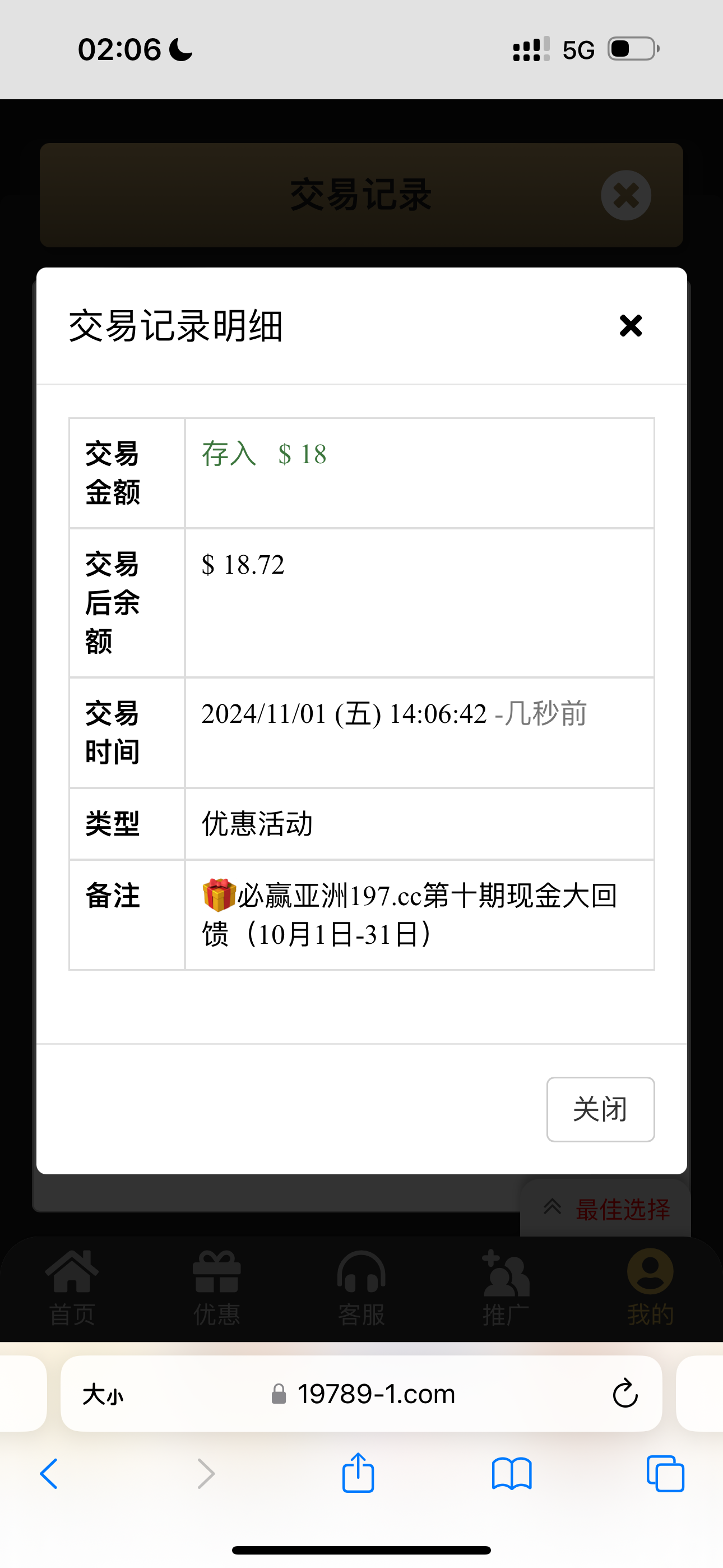This screenshot has height=1568, width=723.
Task: Open Safari's 大小 page settings menu
Action: point(103,1394)
